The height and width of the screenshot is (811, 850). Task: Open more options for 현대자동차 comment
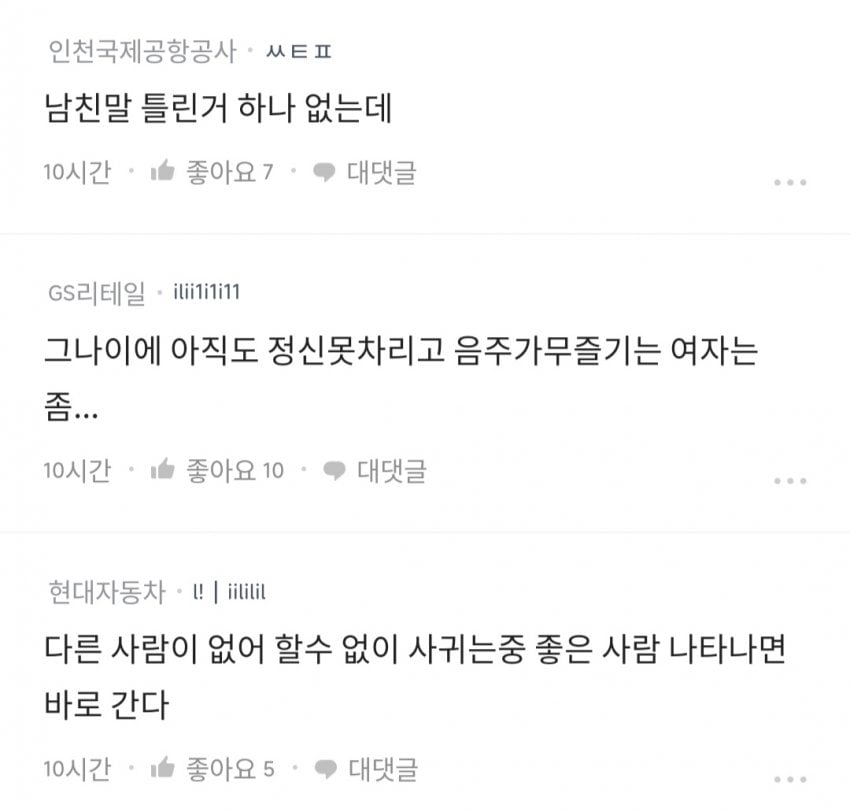pos(790,779)
